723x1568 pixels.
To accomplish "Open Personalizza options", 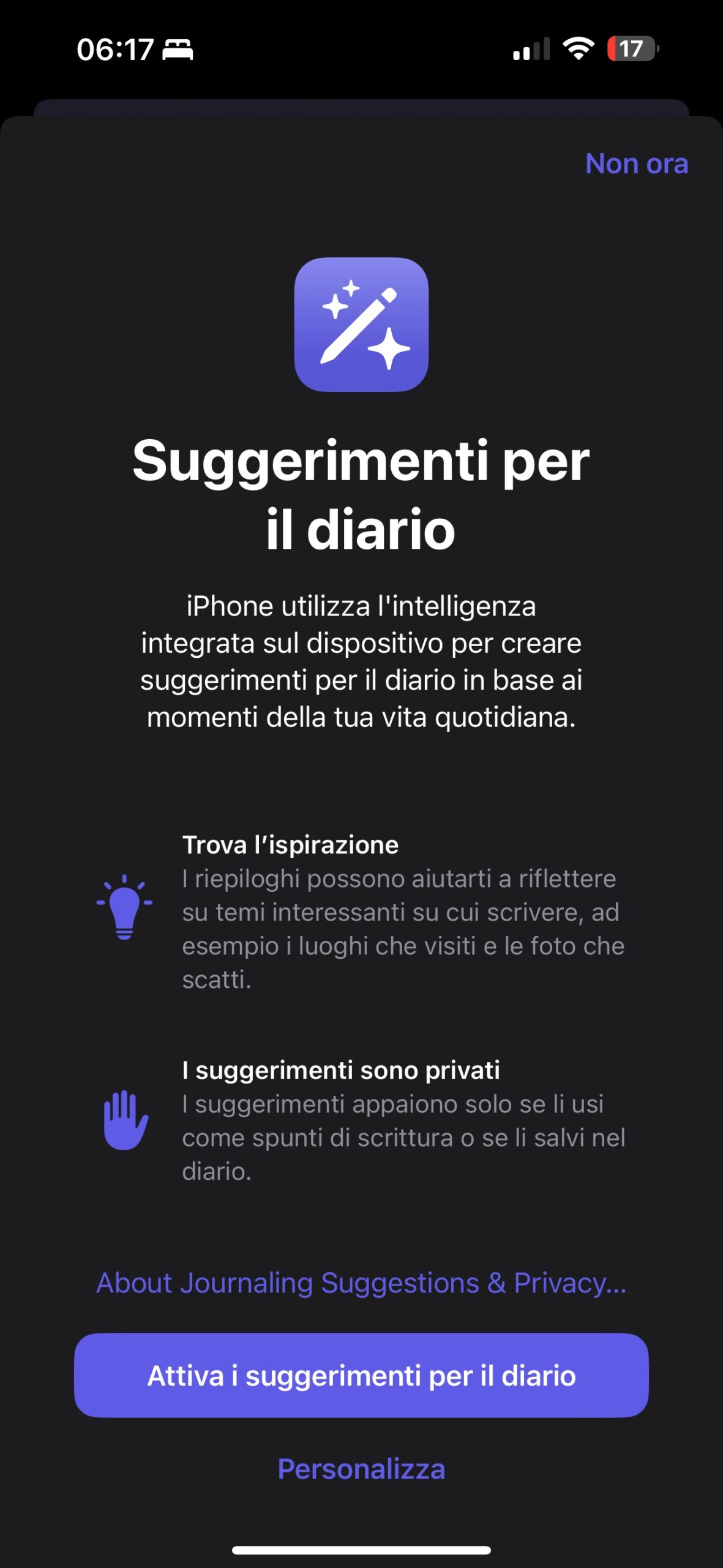I will coord(361,1469).
